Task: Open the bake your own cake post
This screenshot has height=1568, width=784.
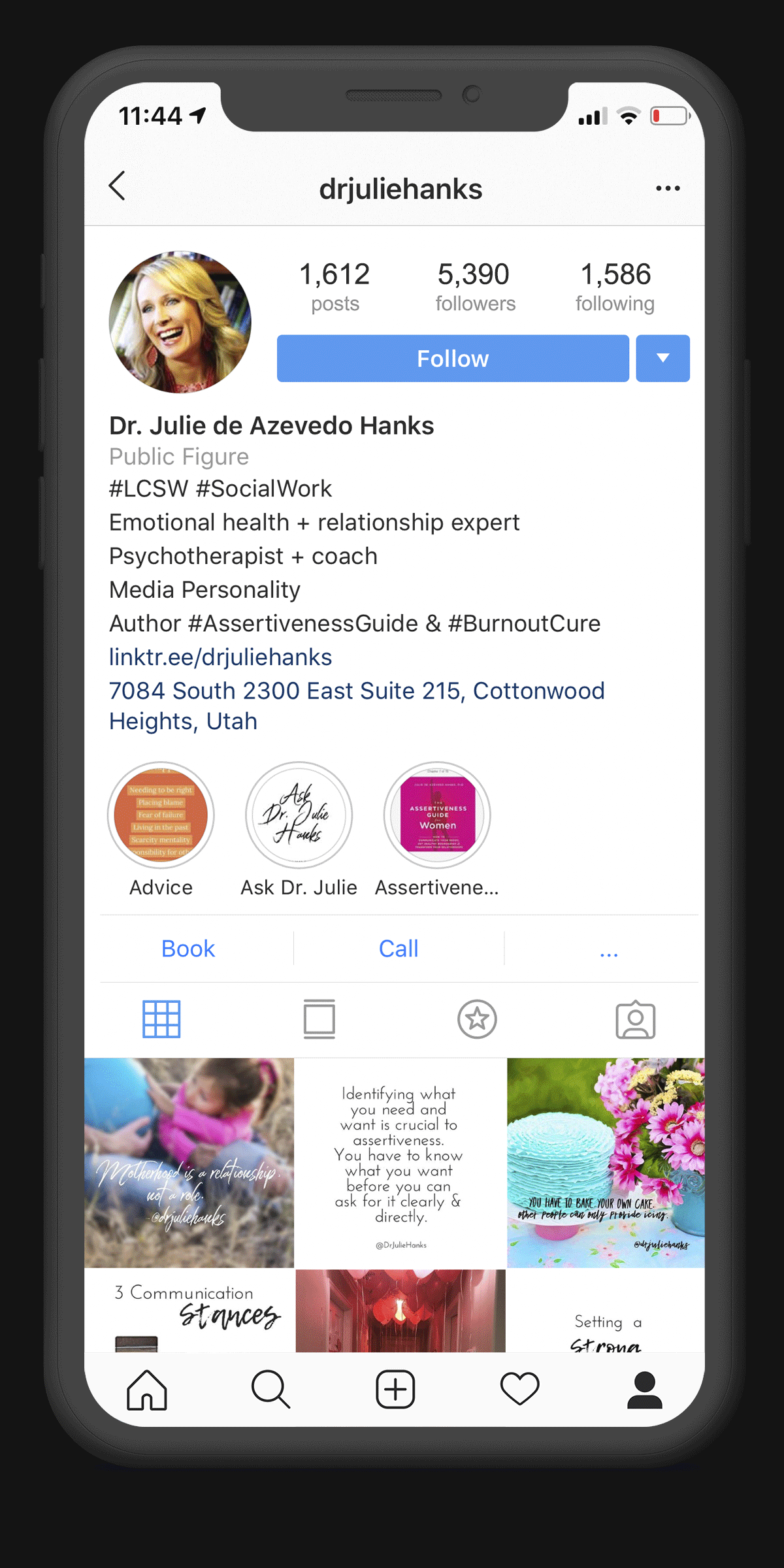Action: (x=606, y=1163)
